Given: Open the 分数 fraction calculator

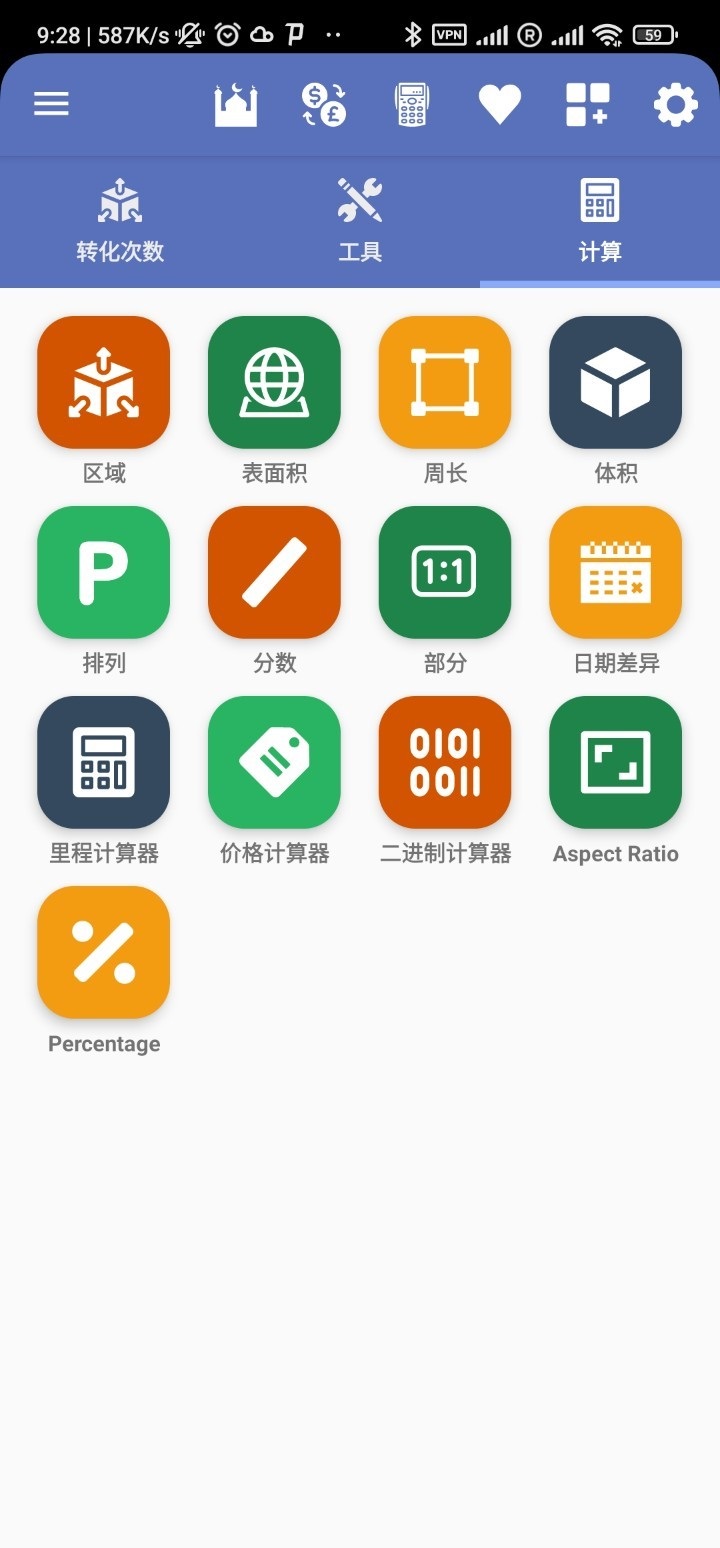Looking at the screenshot, I should point(274,572).
